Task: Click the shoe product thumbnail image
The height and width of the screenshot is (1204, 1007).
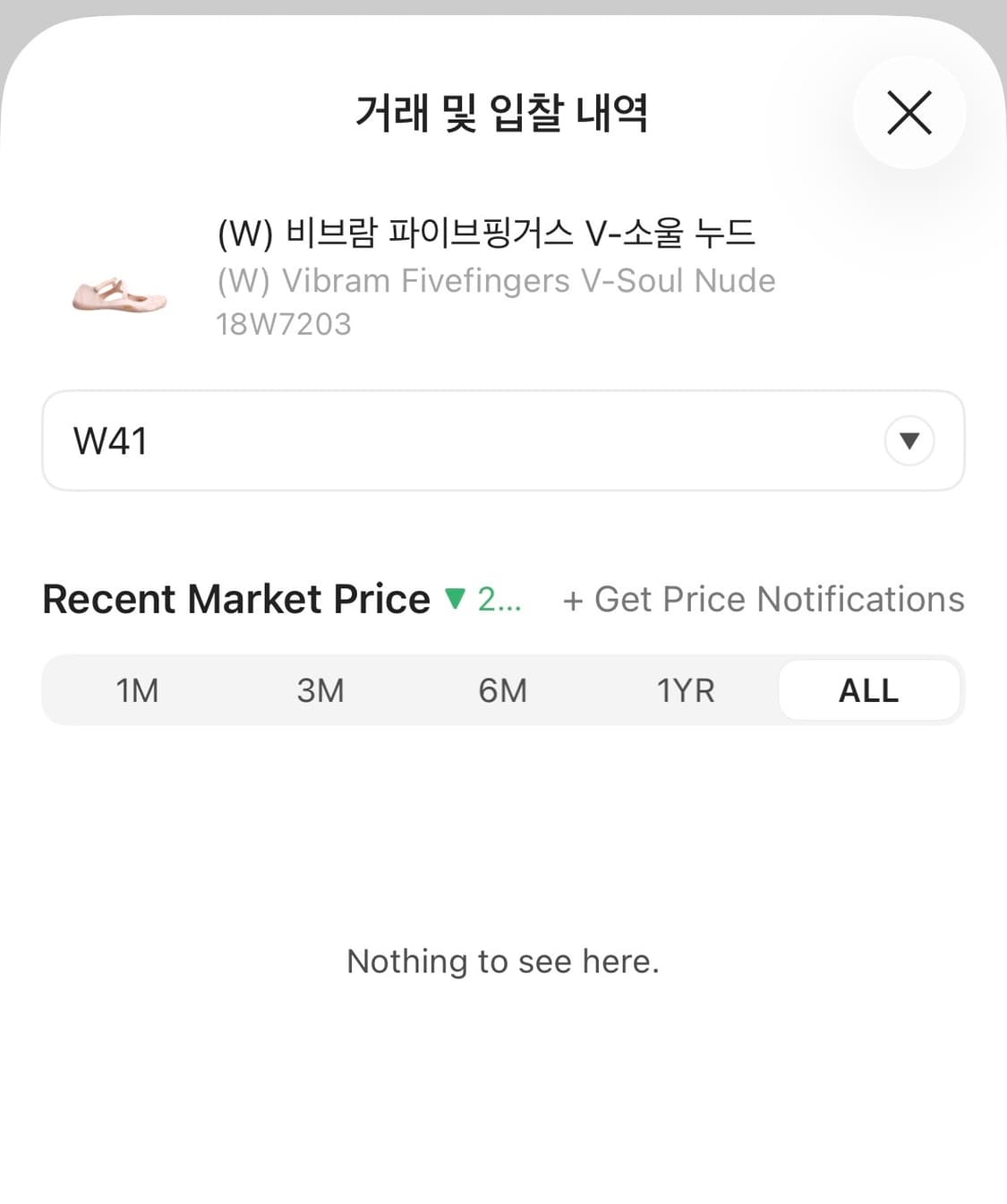Action: [x=119, y=295]
